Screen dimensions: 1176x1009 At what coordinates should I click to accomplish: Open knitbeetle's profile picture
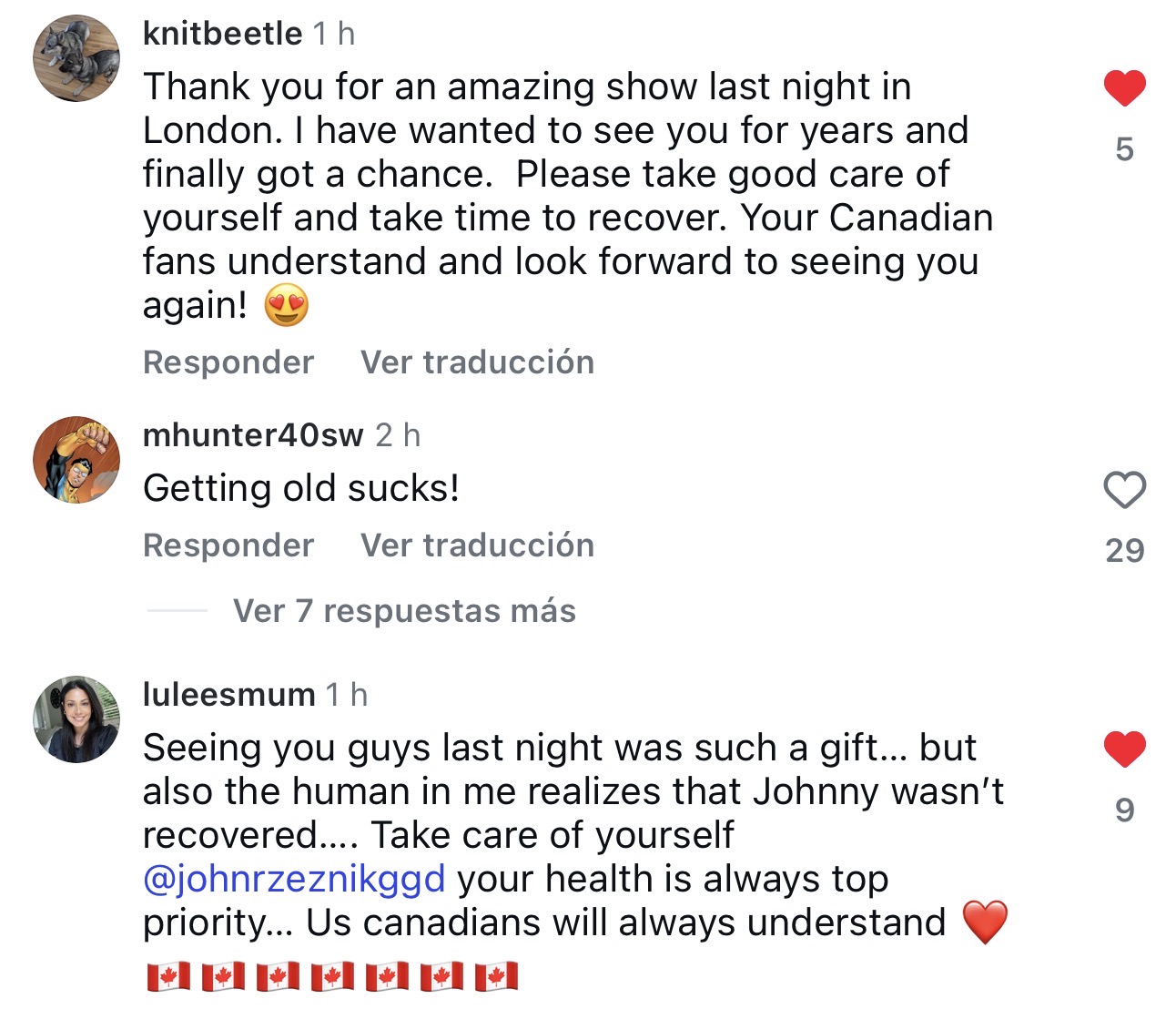[76, 58]
